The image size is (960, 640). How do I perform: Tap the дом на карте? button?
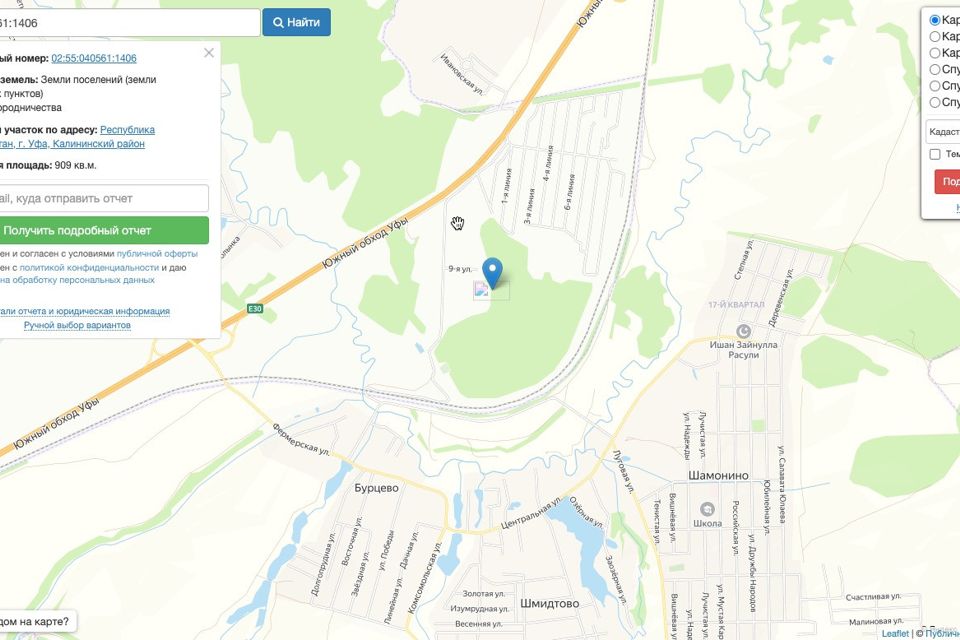[36, 621]
